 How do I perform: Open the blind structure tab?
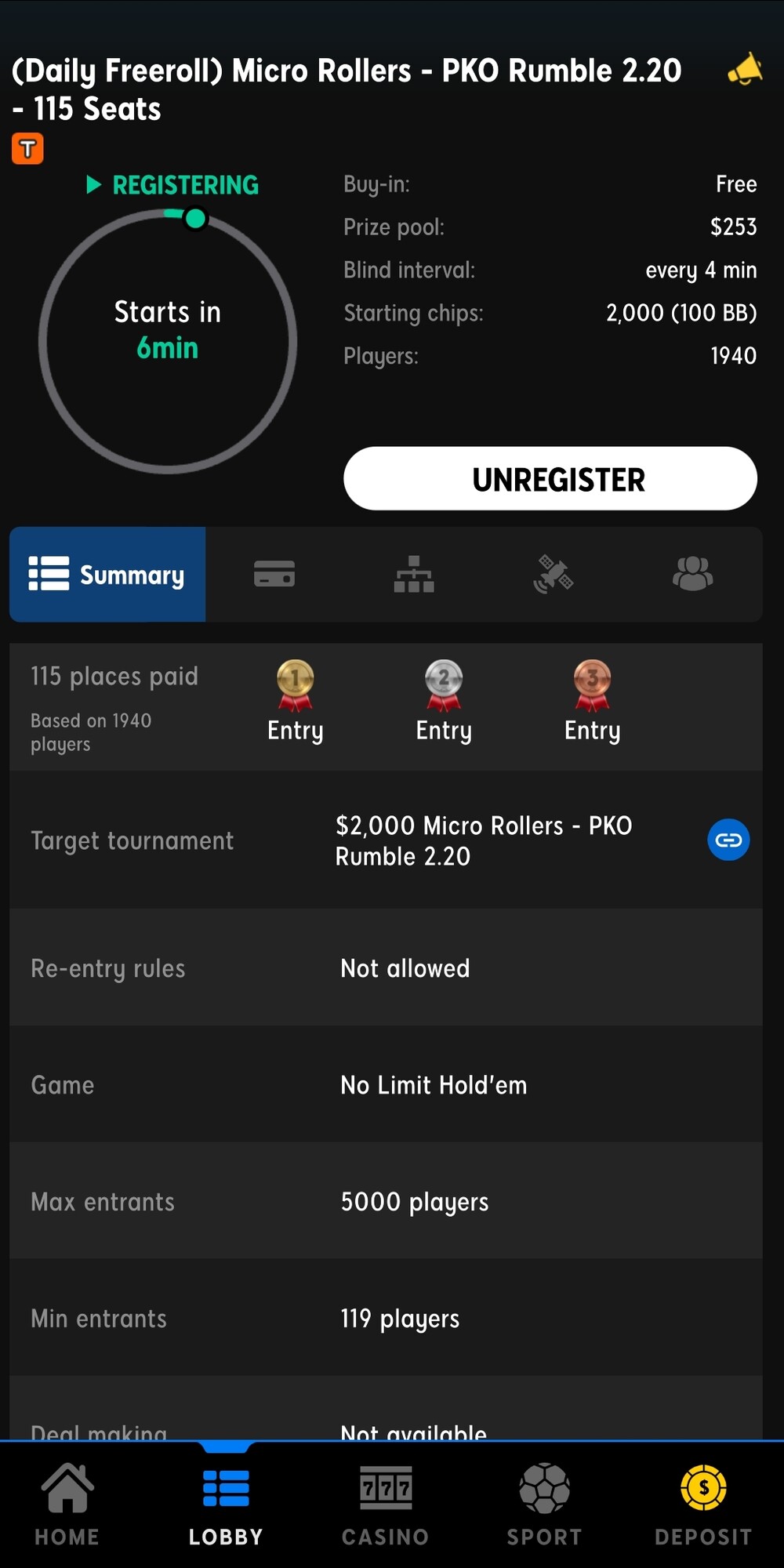pos(414,574)
